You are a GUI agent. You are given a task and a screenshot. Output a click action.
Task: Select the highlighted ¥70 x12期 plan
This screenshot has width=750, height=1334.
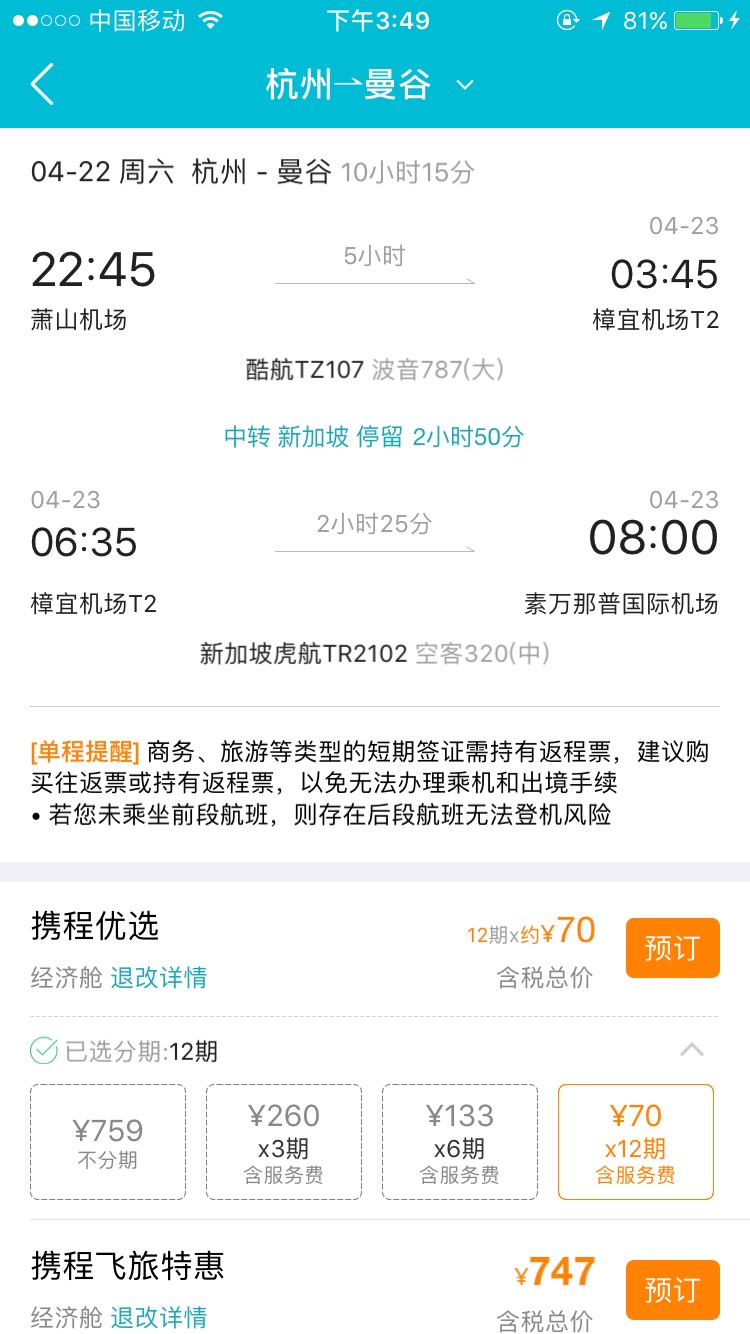pos(636,1141)
